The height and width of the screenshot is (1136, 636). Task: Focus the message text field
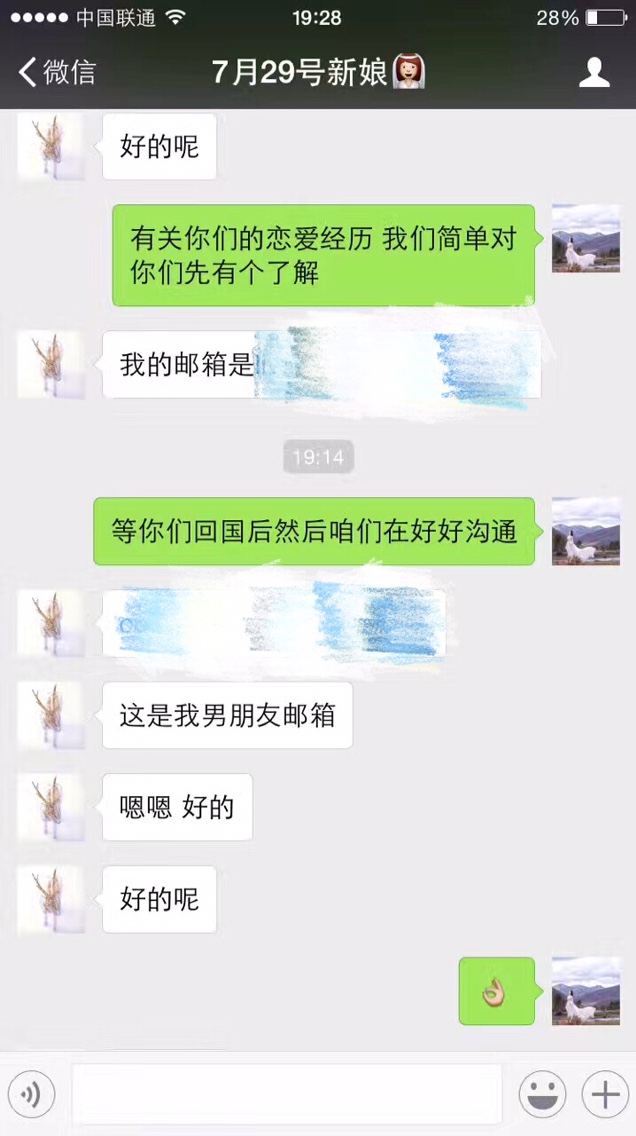[287, 1093]
